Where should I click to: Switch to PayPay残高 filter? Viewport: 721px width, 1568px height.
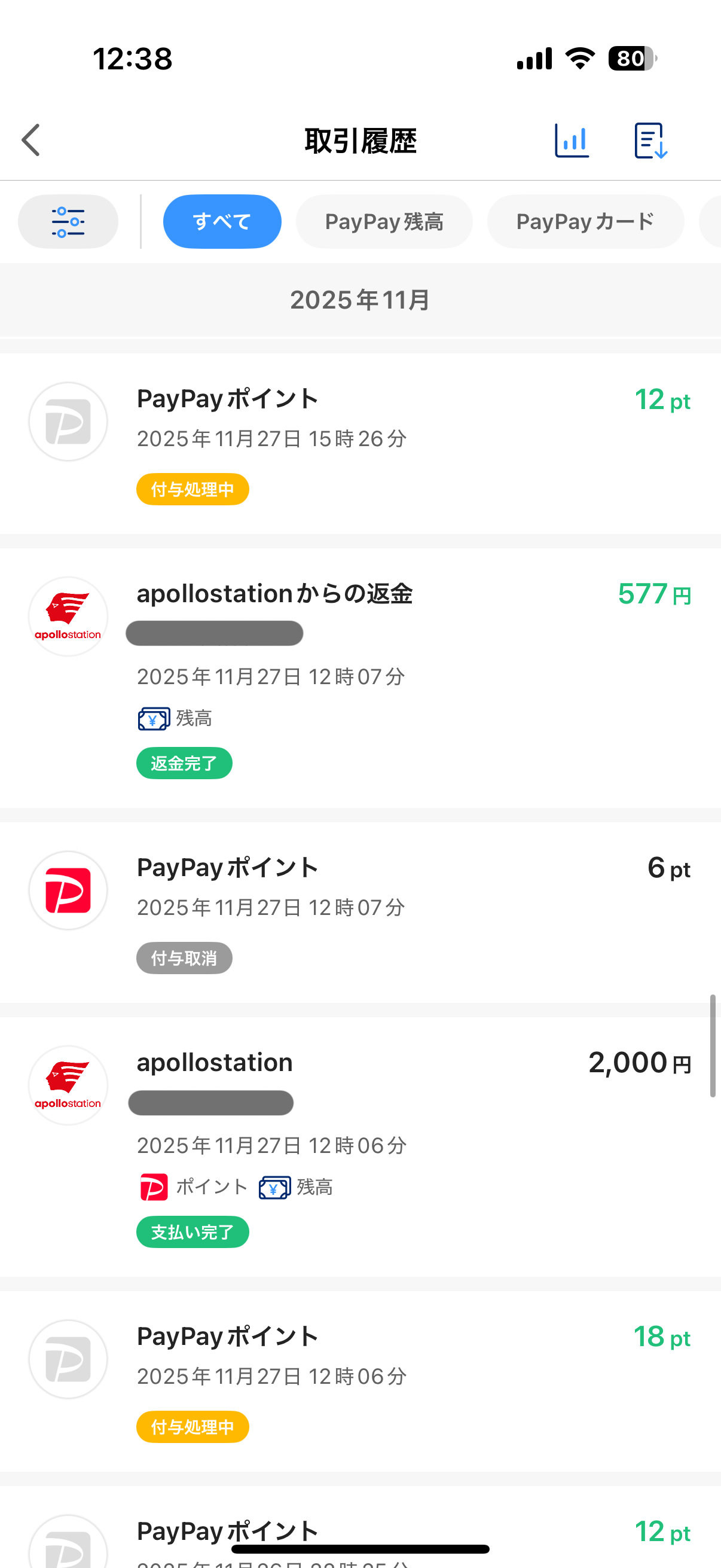pyautogui.click(x=384, y=221)
